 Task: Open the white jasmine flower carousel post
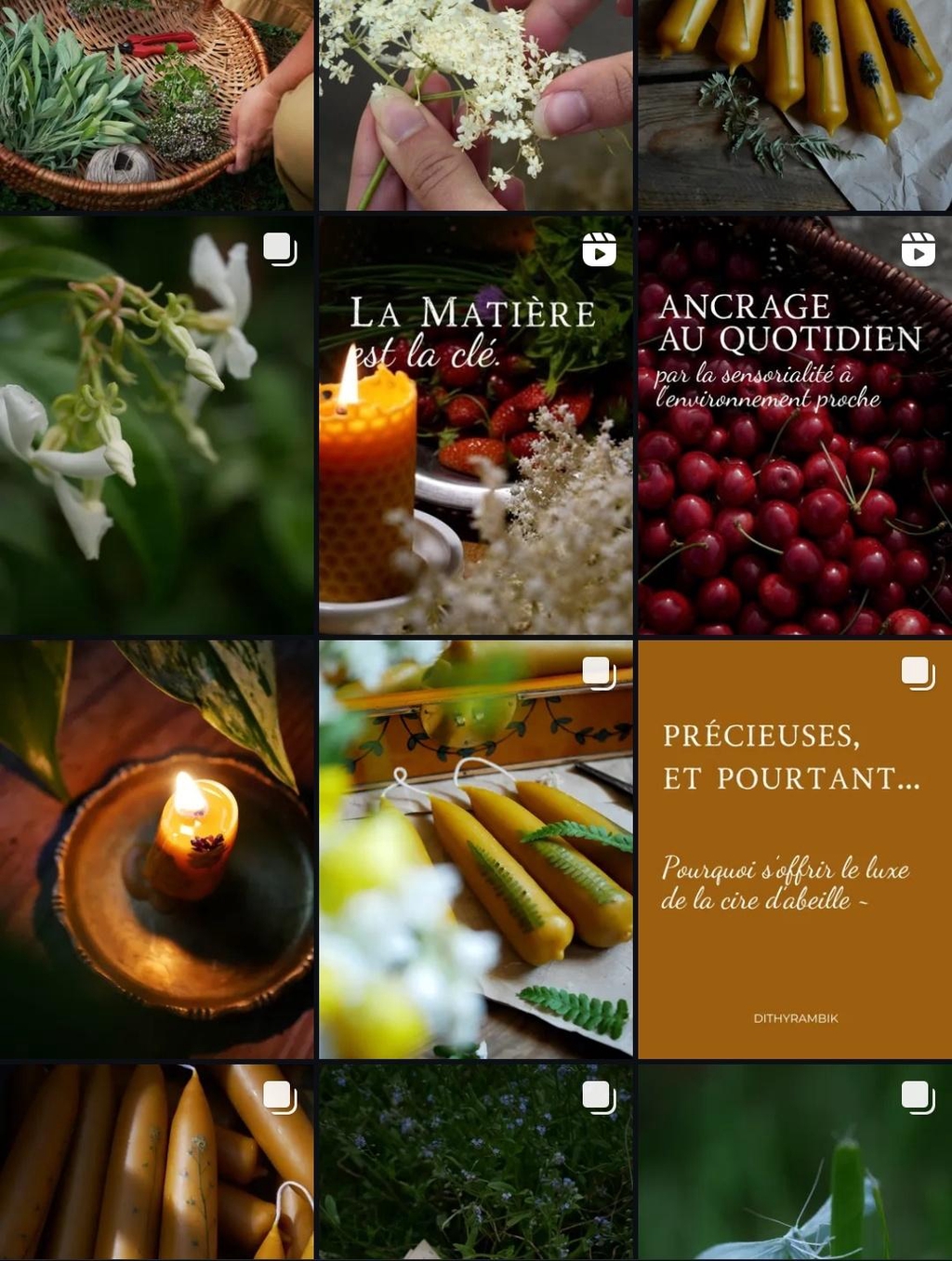(x=156, y=425)
